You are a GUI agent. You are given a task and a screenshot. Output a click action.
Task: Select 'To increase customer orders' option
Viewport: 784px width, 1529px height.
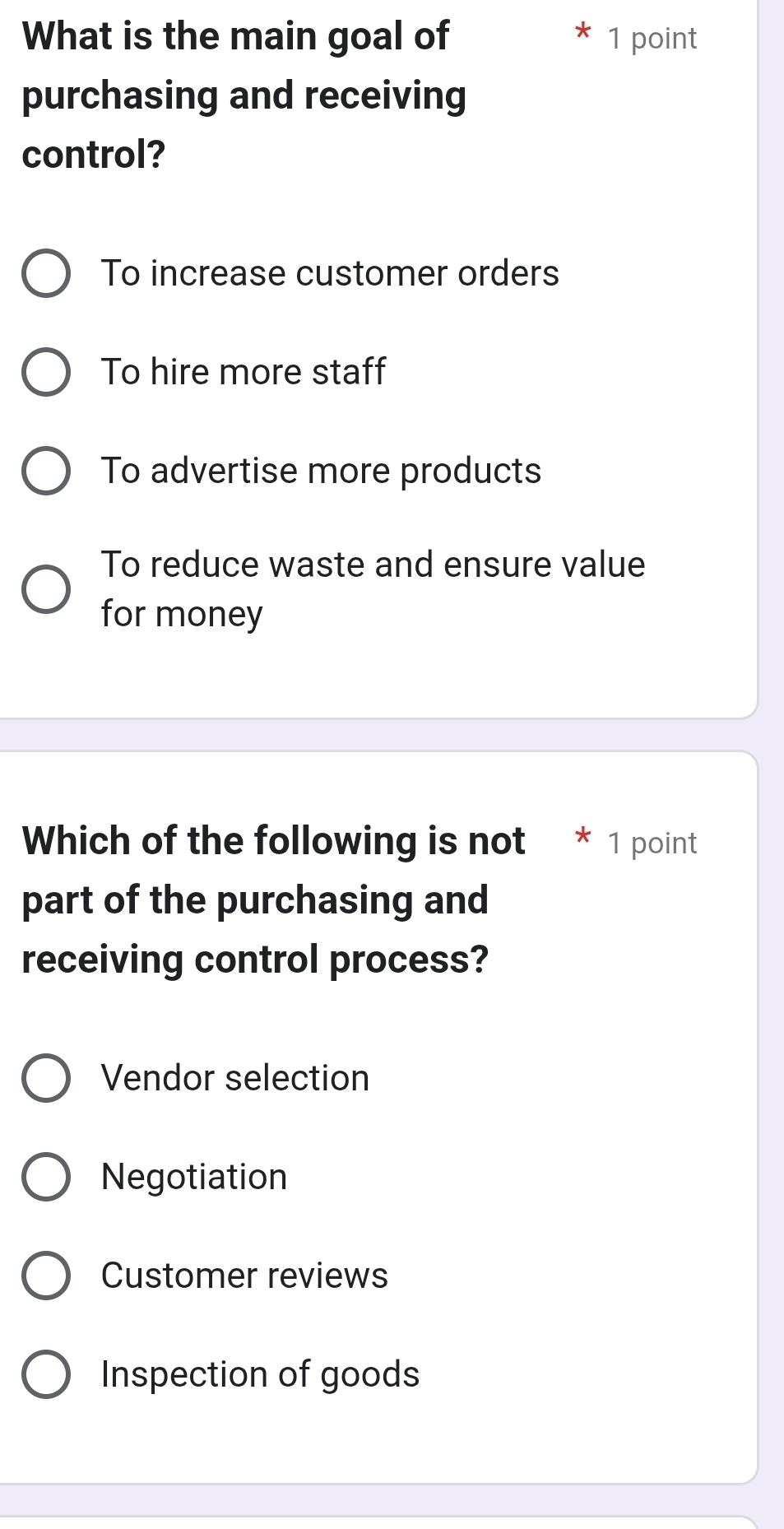46,273
